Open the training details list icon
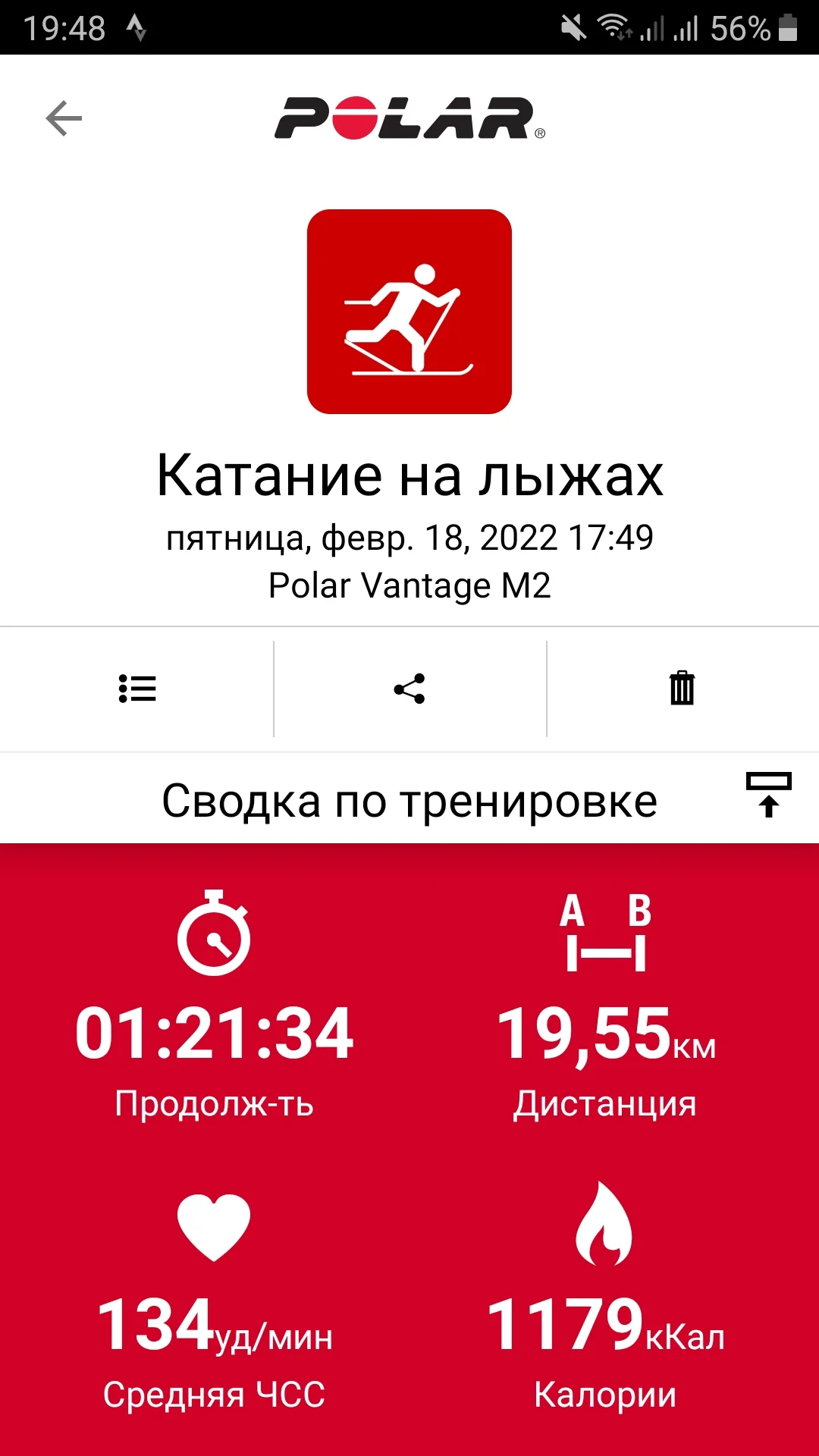Viewport: 819px width, 1456px height. point(137,689)
